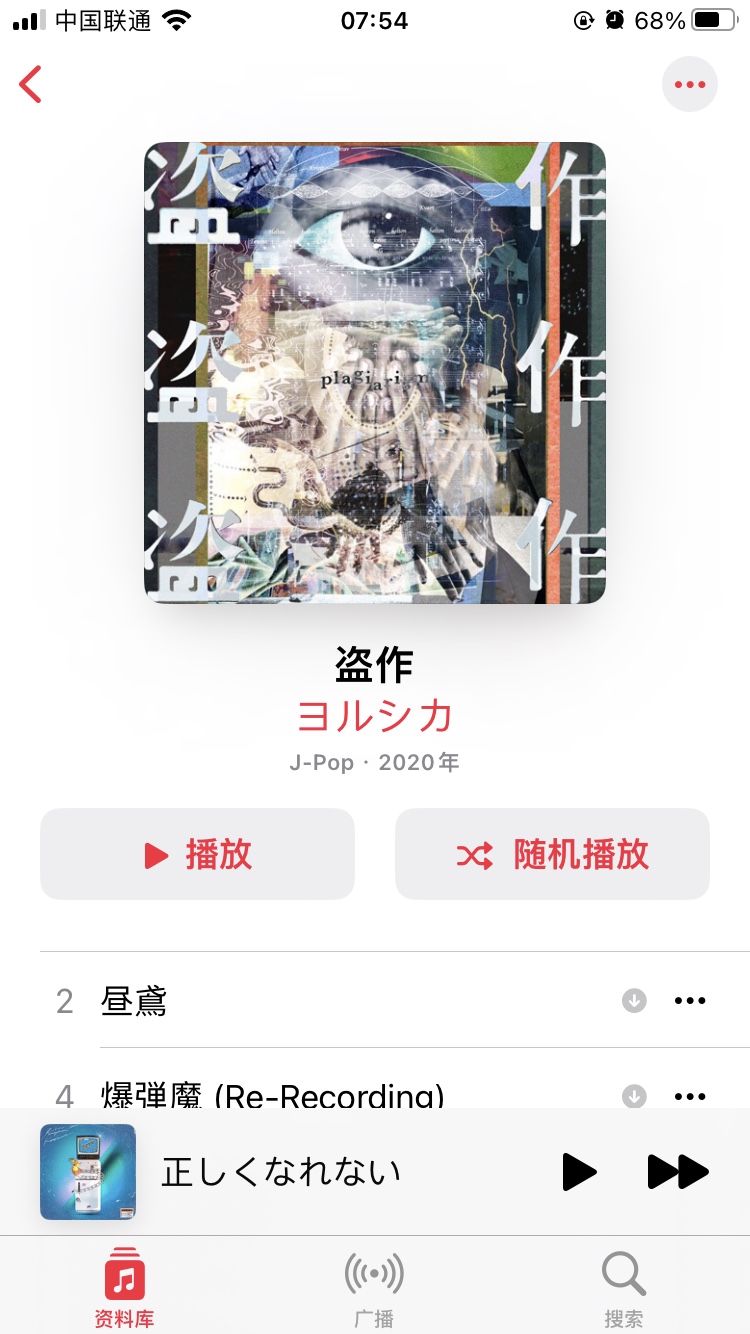The height and width of the screenshot is (1334, 750).
Task: Download the track 爆弾魔 (Re-Recording)
Action: click(x=634, y=1096)
